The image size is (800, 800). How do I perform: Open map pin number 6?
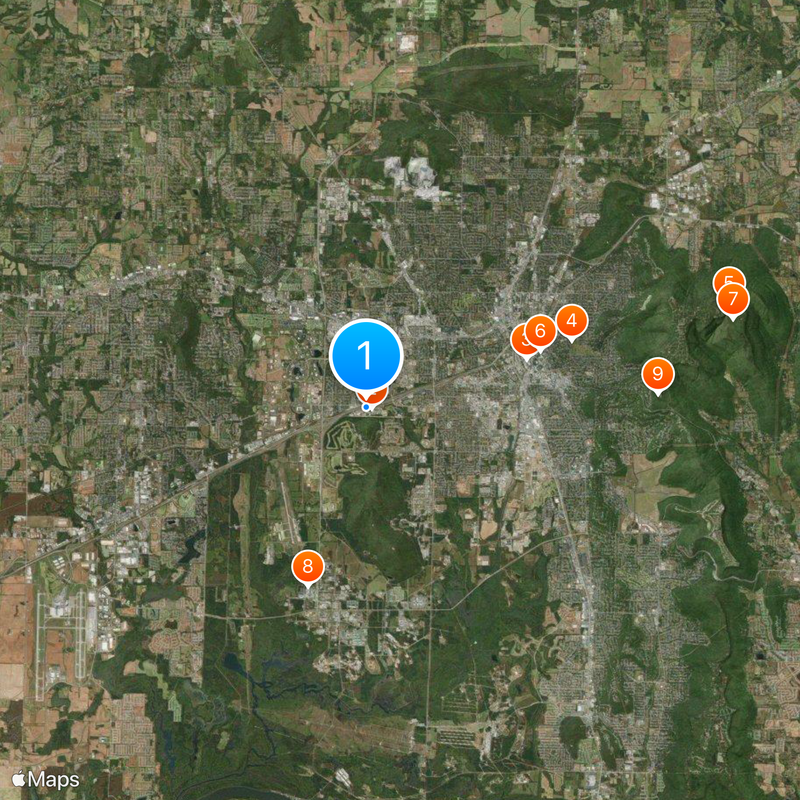pyautogui.click(x=541, y=331)
